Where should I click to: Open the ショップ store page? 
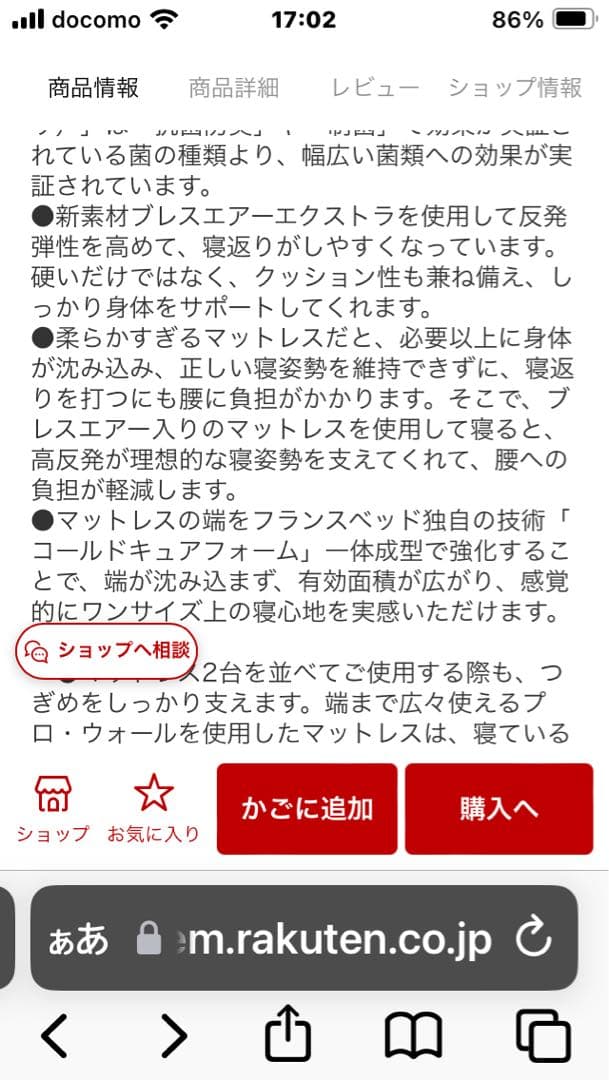click(x=53, y=808)
